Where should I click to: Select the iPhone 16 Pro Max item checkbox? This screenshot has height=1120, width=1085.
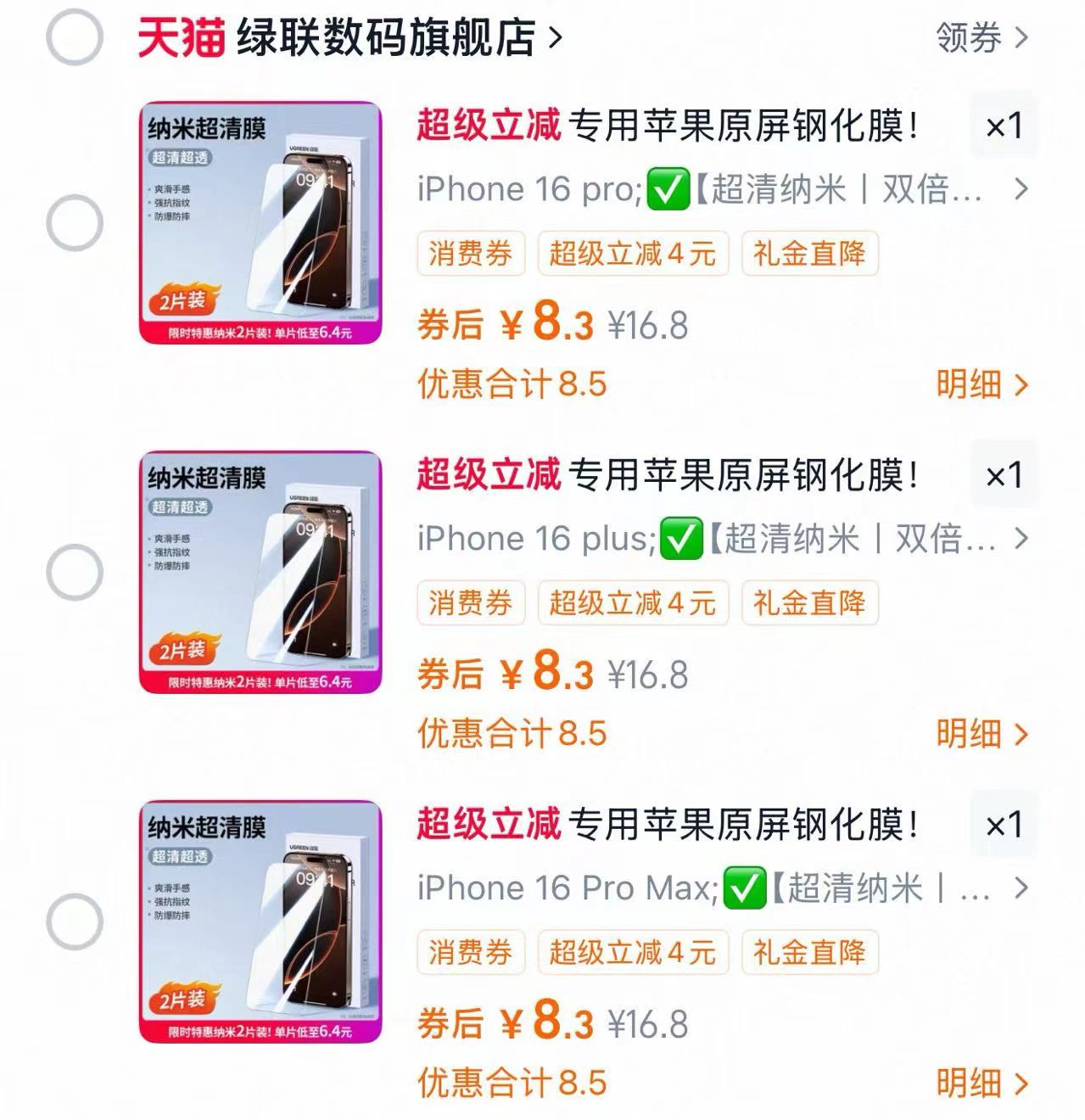point(74,921)
